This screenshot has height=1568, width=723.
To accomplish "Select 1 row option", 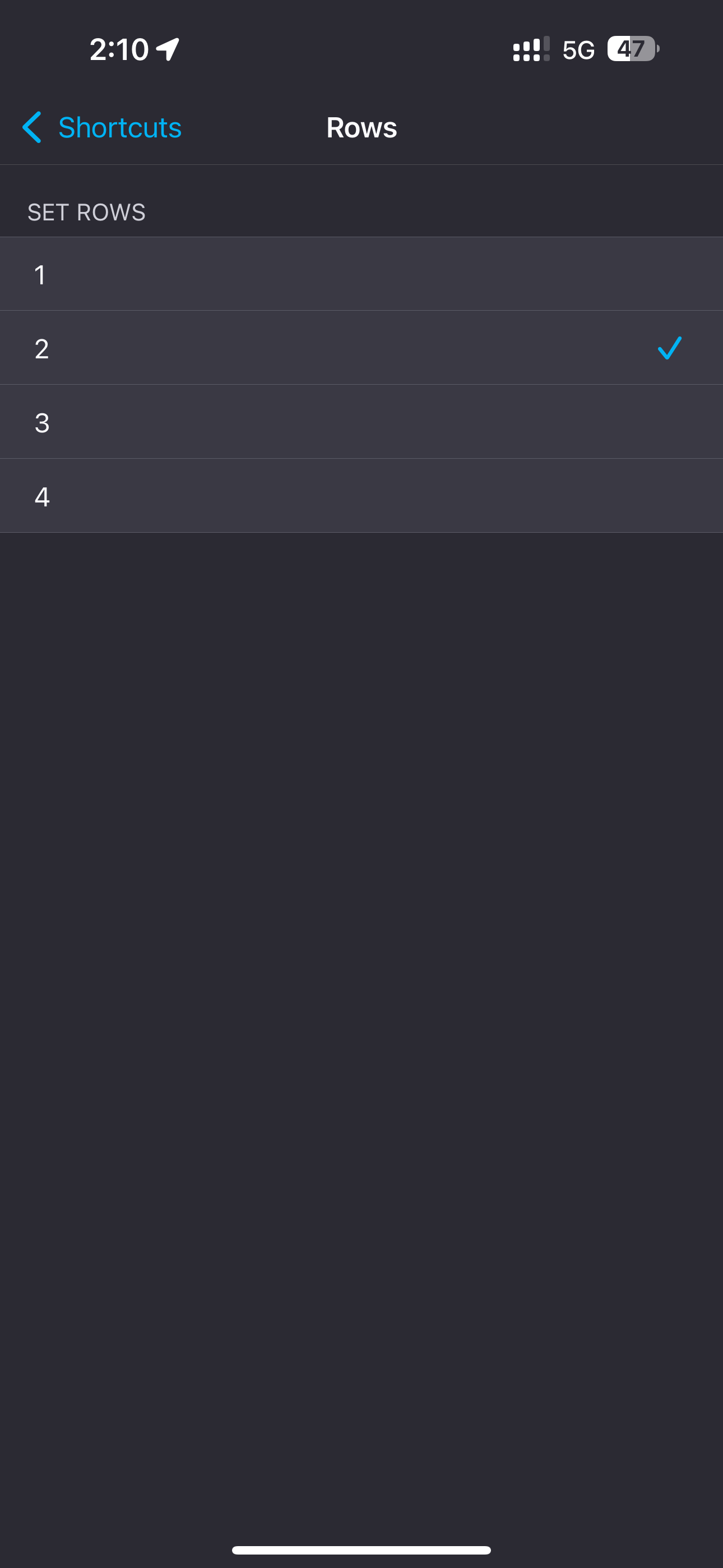I will [361, 275].
